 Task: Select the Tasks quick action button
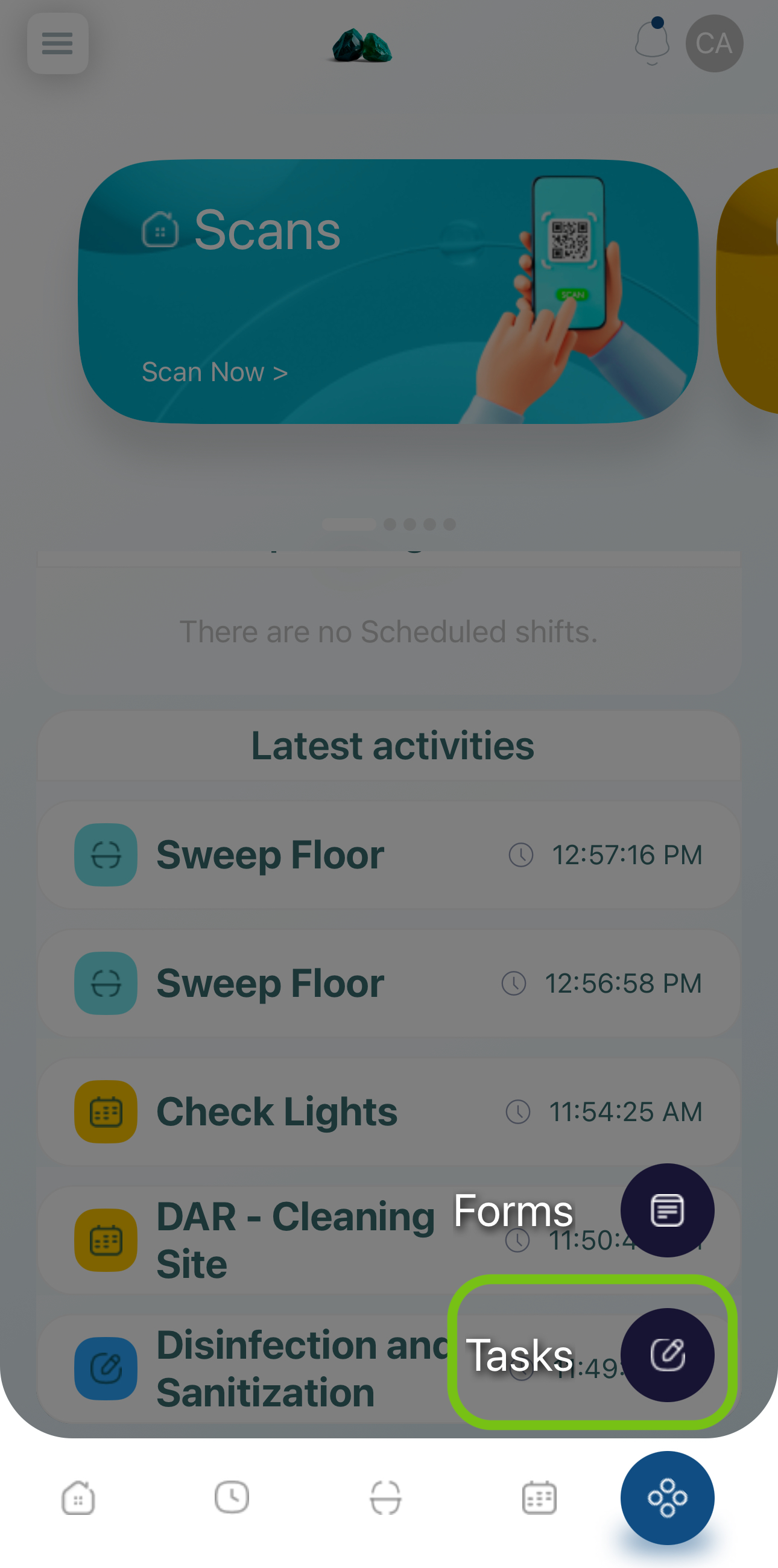coord(667,1355)
